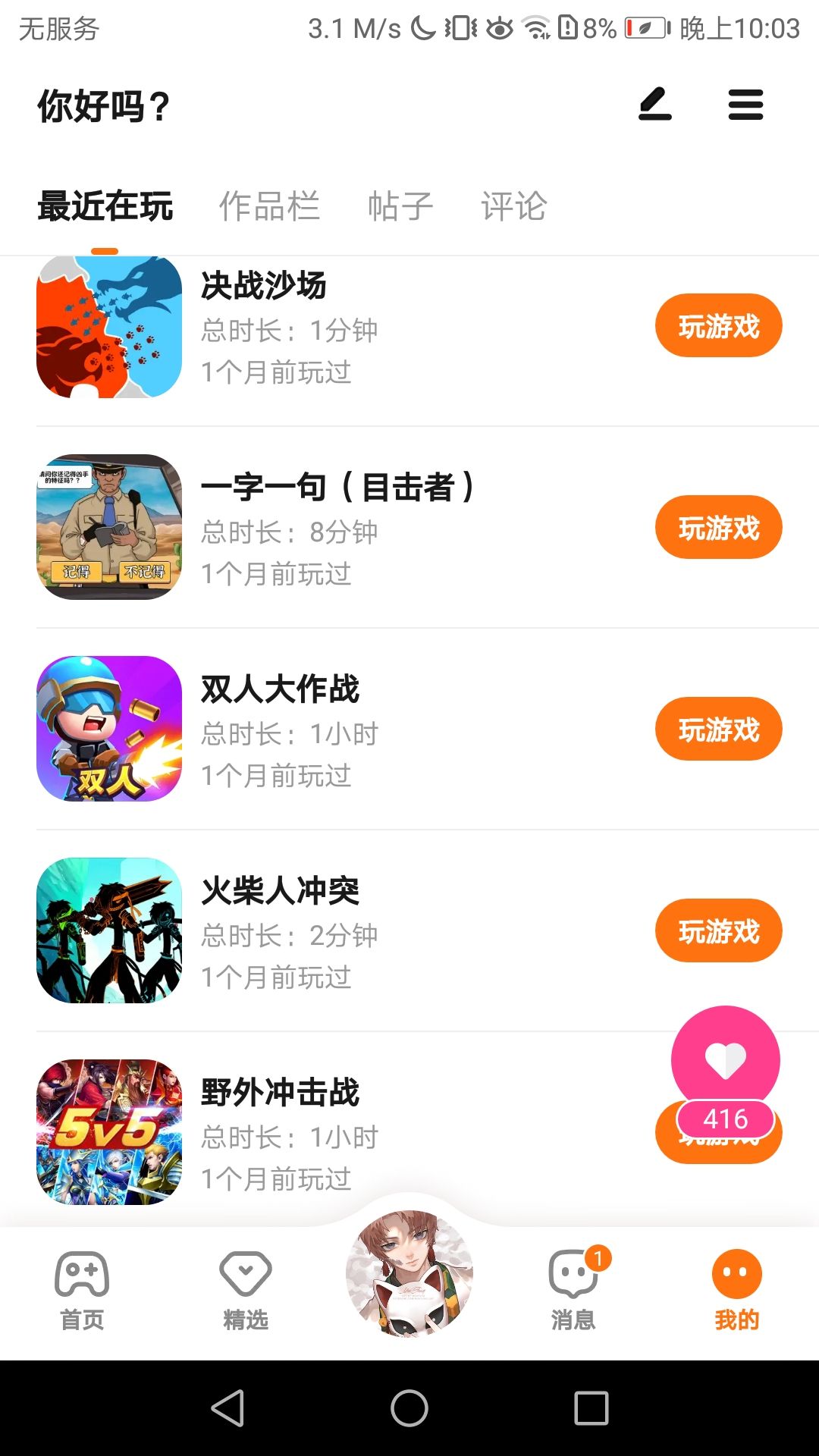Open the 评论 tab
Screen dimensions: 819x1456
point(514,206)
